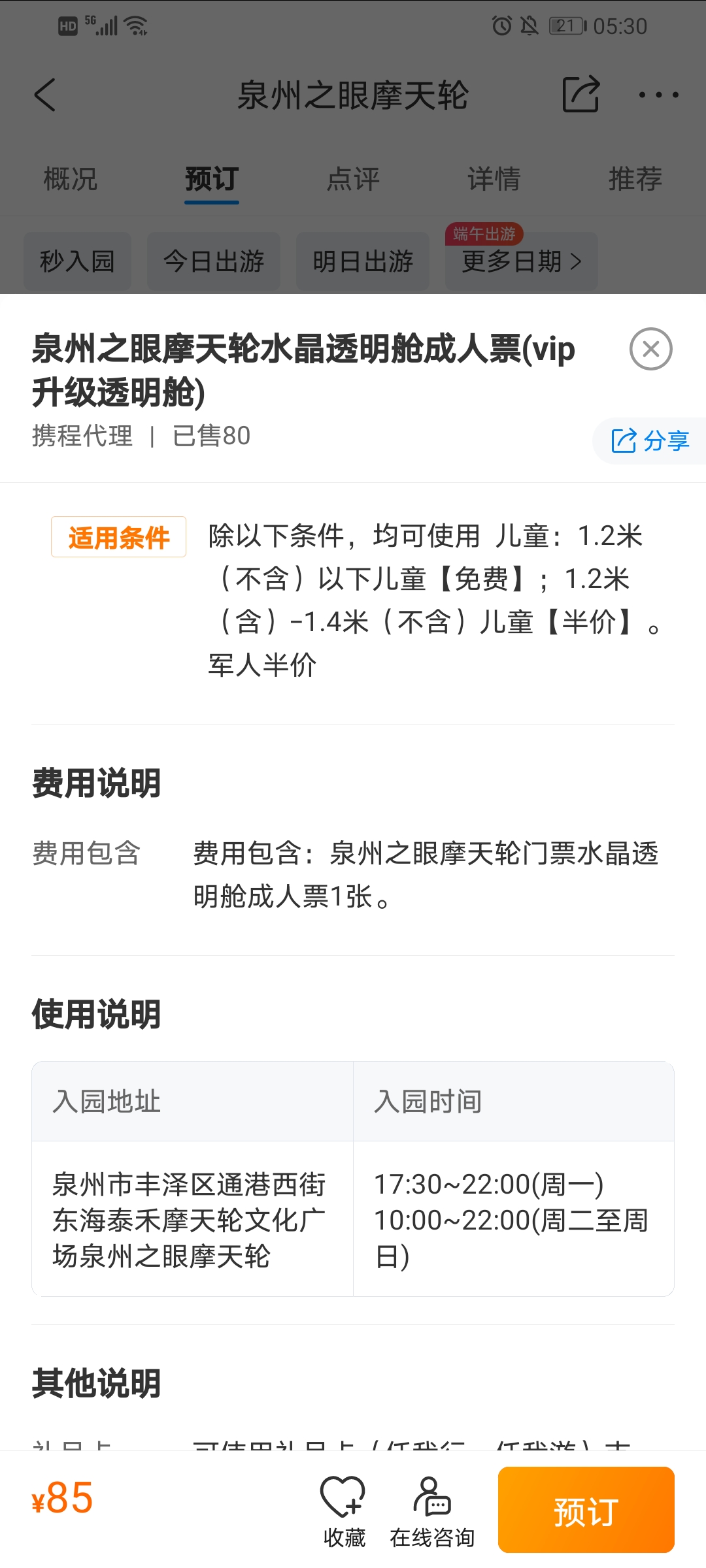706x1568 pixels.
Task: Add this ticket to 收藏
Action: coord(344,1511)
